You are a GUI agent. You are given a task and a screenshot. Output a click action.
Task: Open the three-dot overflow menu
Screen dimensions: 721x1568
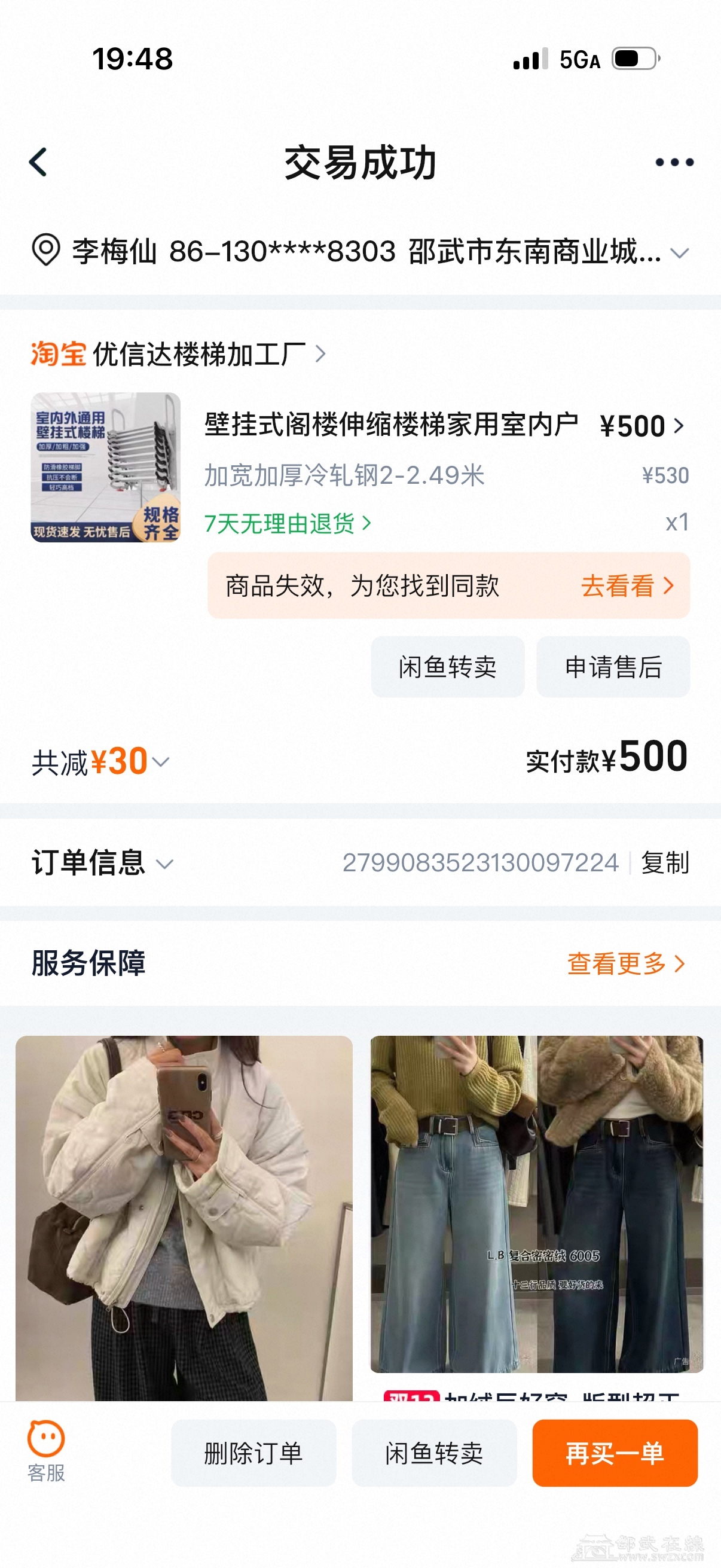(674, 163)
